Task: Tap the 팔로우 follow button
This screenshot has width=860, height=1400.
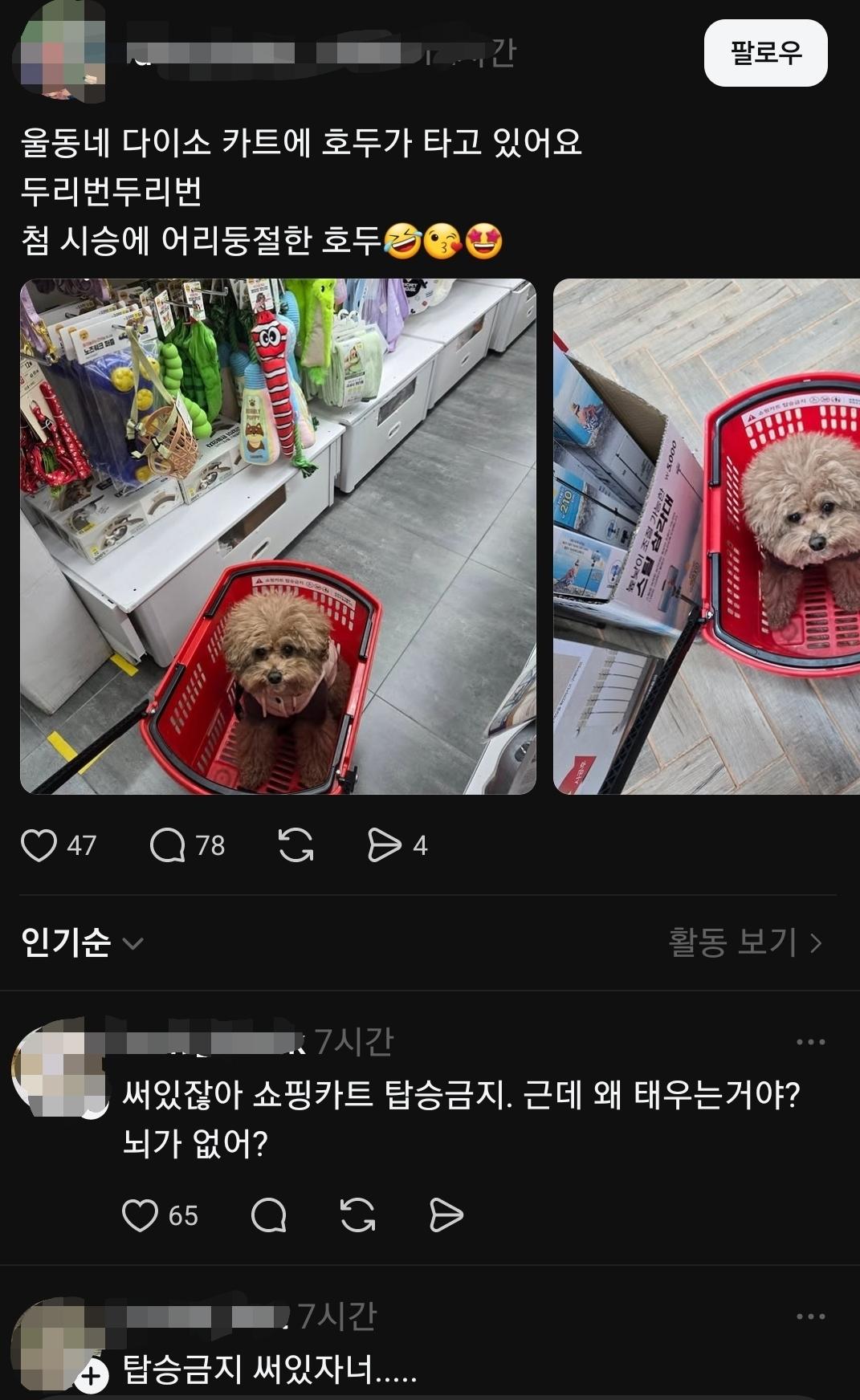Action: coord(765,53)
